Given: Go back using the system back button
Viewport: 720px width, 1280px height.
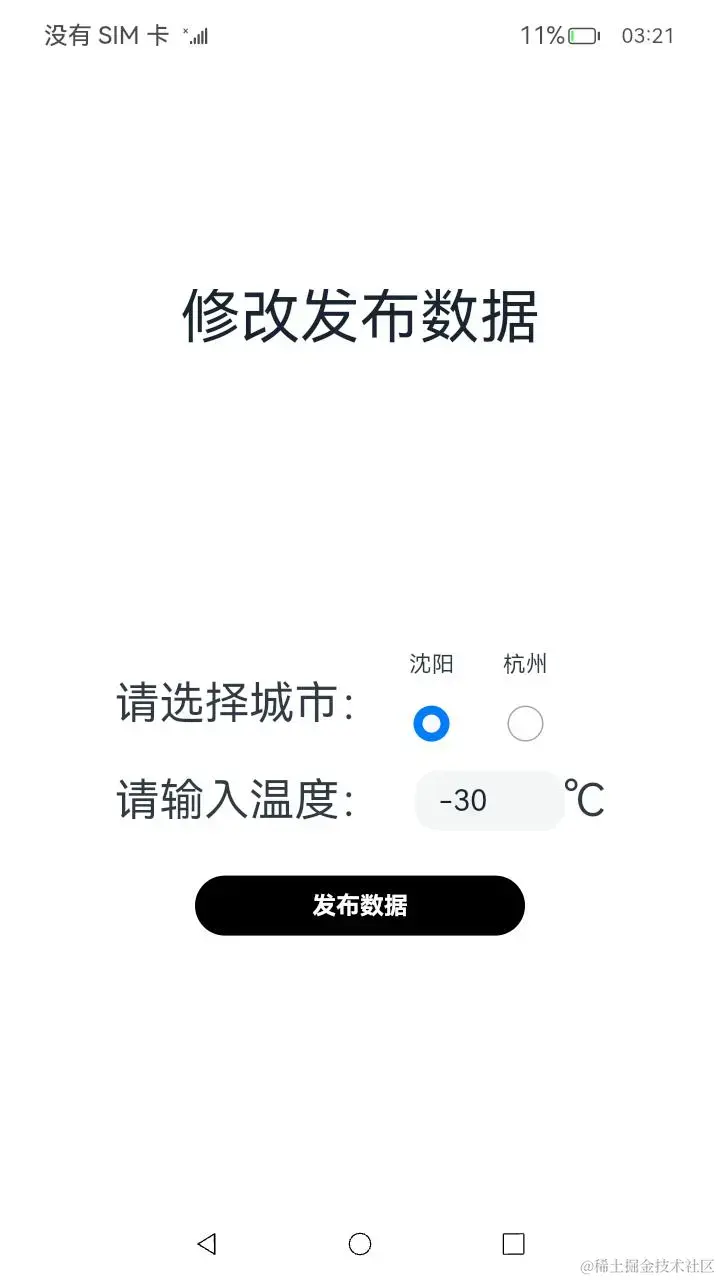Looking at the screenshot, I should click(207, 1243).
